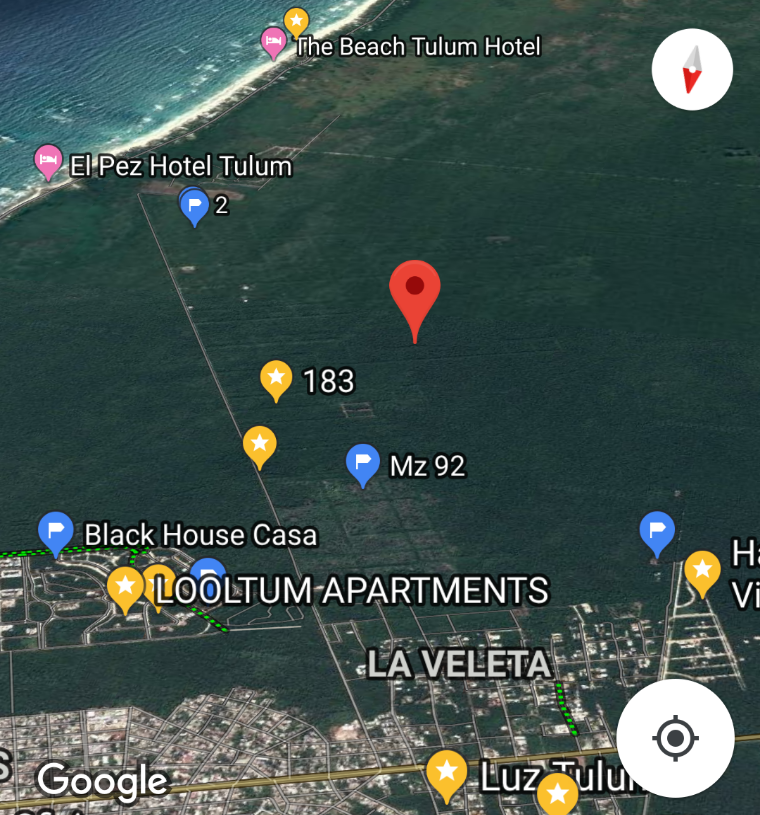The height and width of the screenshot is (815, 760).
Task: Tap the blue flag labeled 2
Action: (194, 206)
